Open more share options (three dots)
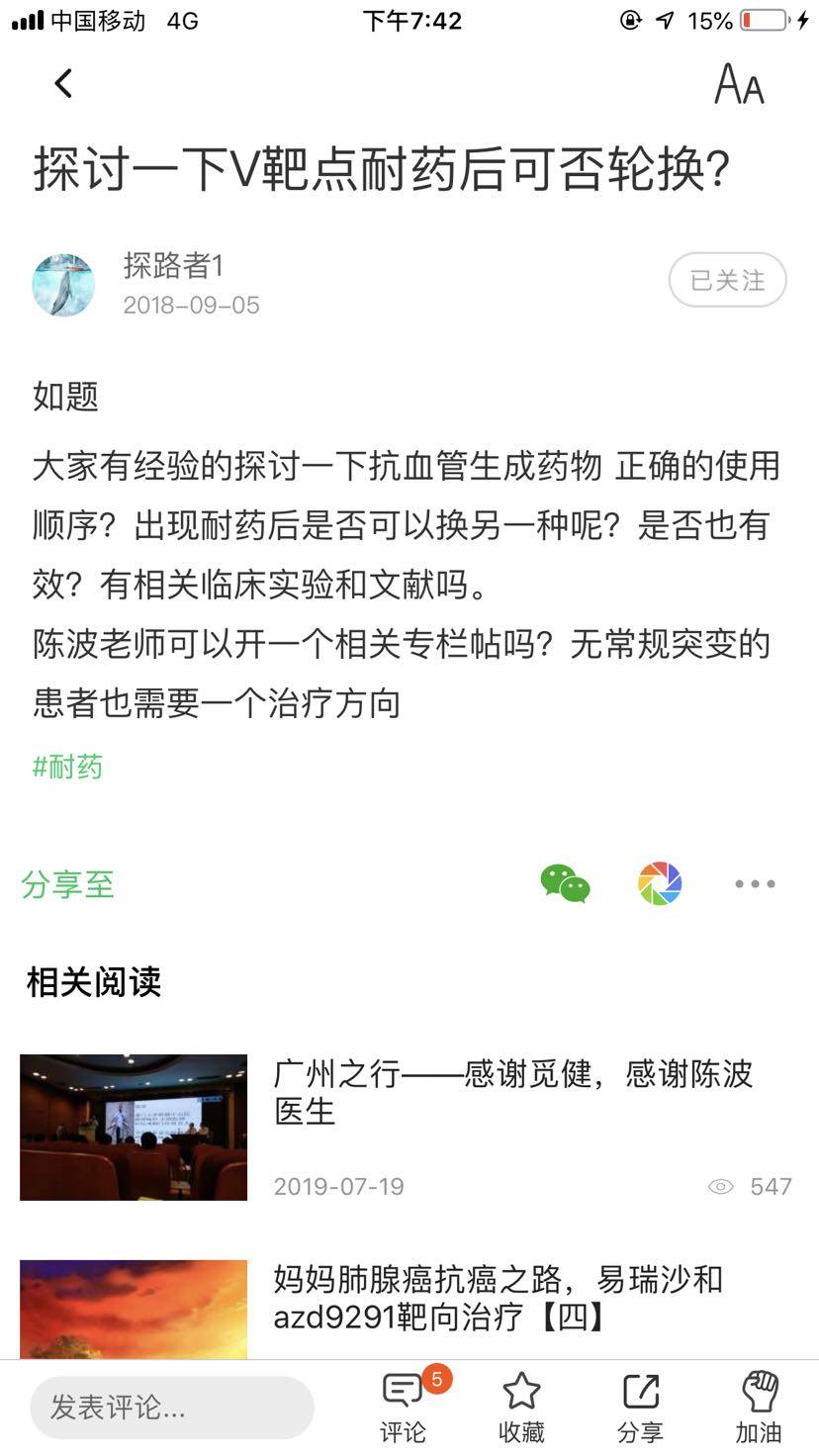 [755, 884]
